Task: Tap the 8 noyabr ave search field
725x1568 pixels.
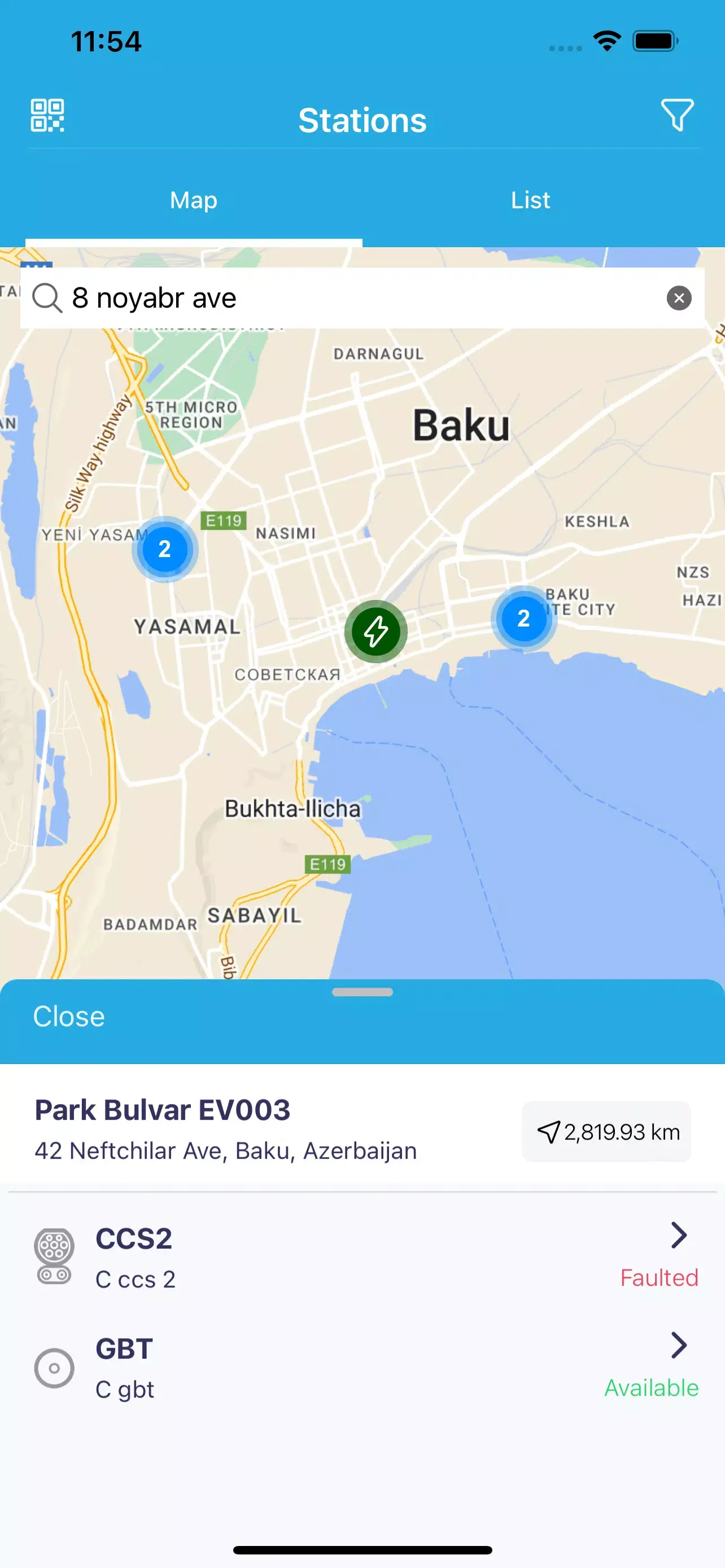Action: (304, 297)
